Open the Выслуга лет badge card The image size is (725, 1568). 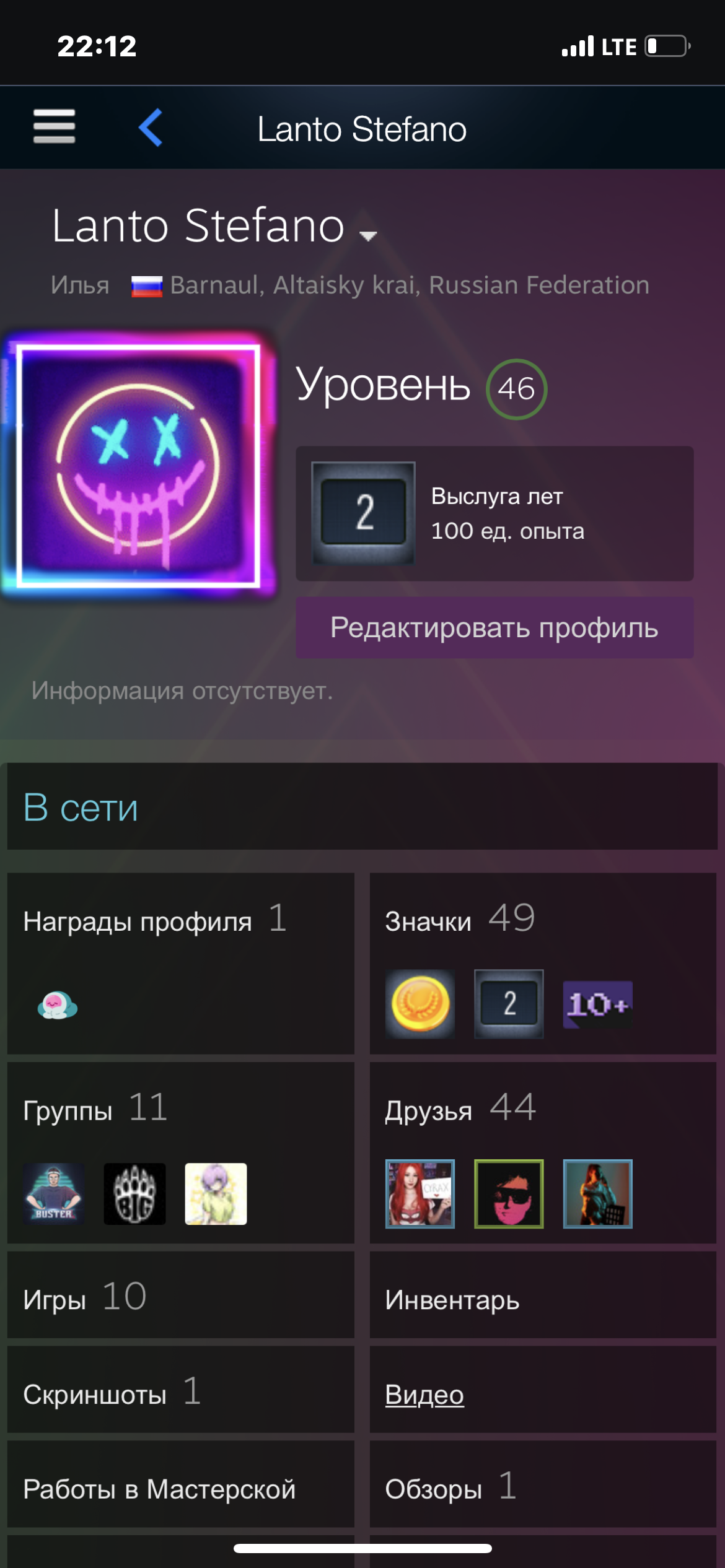(x=494, y=513)
